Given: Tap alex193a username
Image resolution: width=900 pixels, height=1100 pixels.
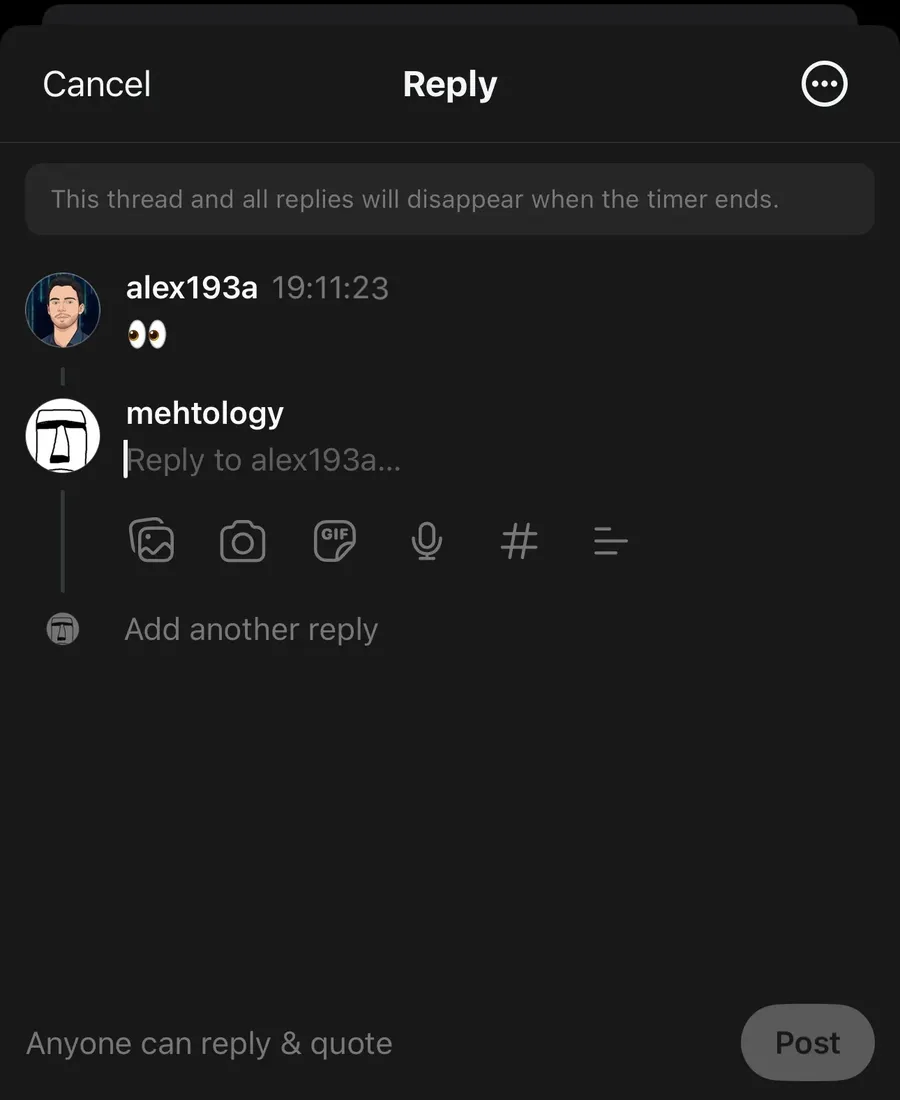Looking at the screenshot, I should tap(192, 288).
